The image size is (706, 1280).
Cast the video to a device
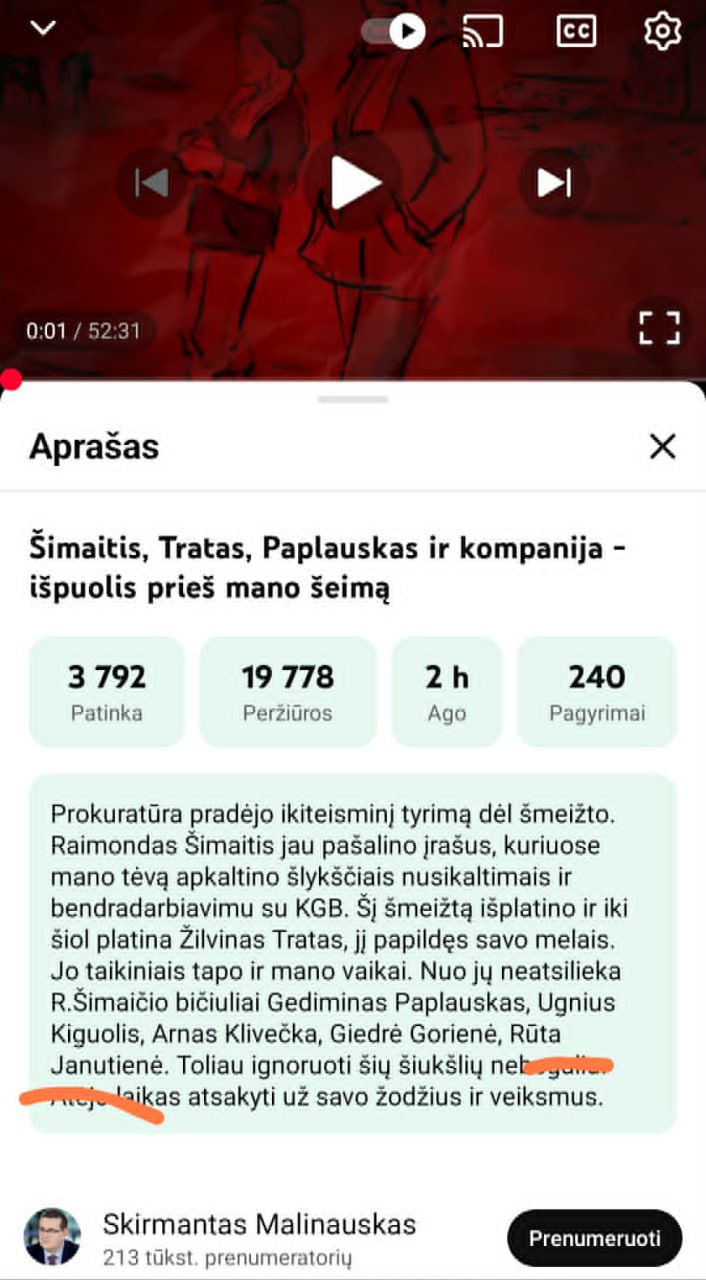pyautogui.click(x=482, y=32)
